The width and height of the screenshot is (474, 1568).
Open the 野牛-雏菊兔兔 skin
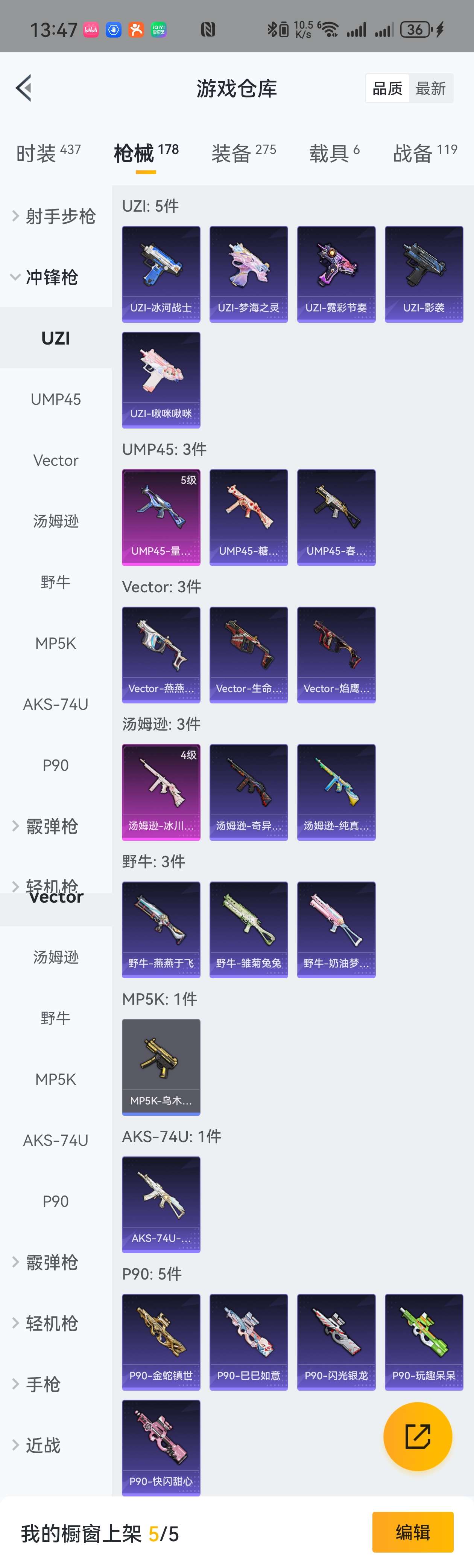[x=248, y=929]
